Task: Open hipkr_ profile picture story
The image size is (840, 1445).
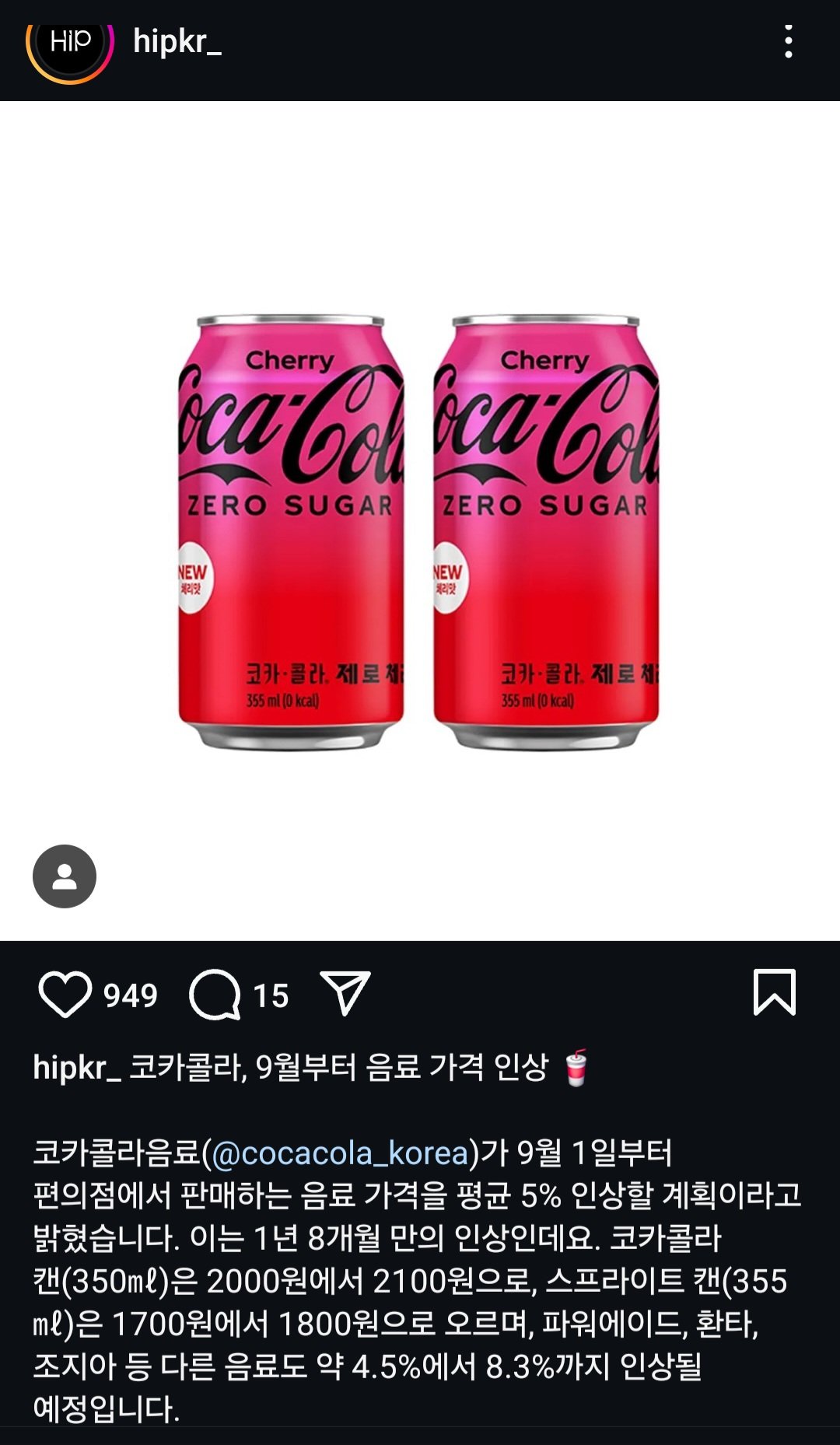Action: 70,41
